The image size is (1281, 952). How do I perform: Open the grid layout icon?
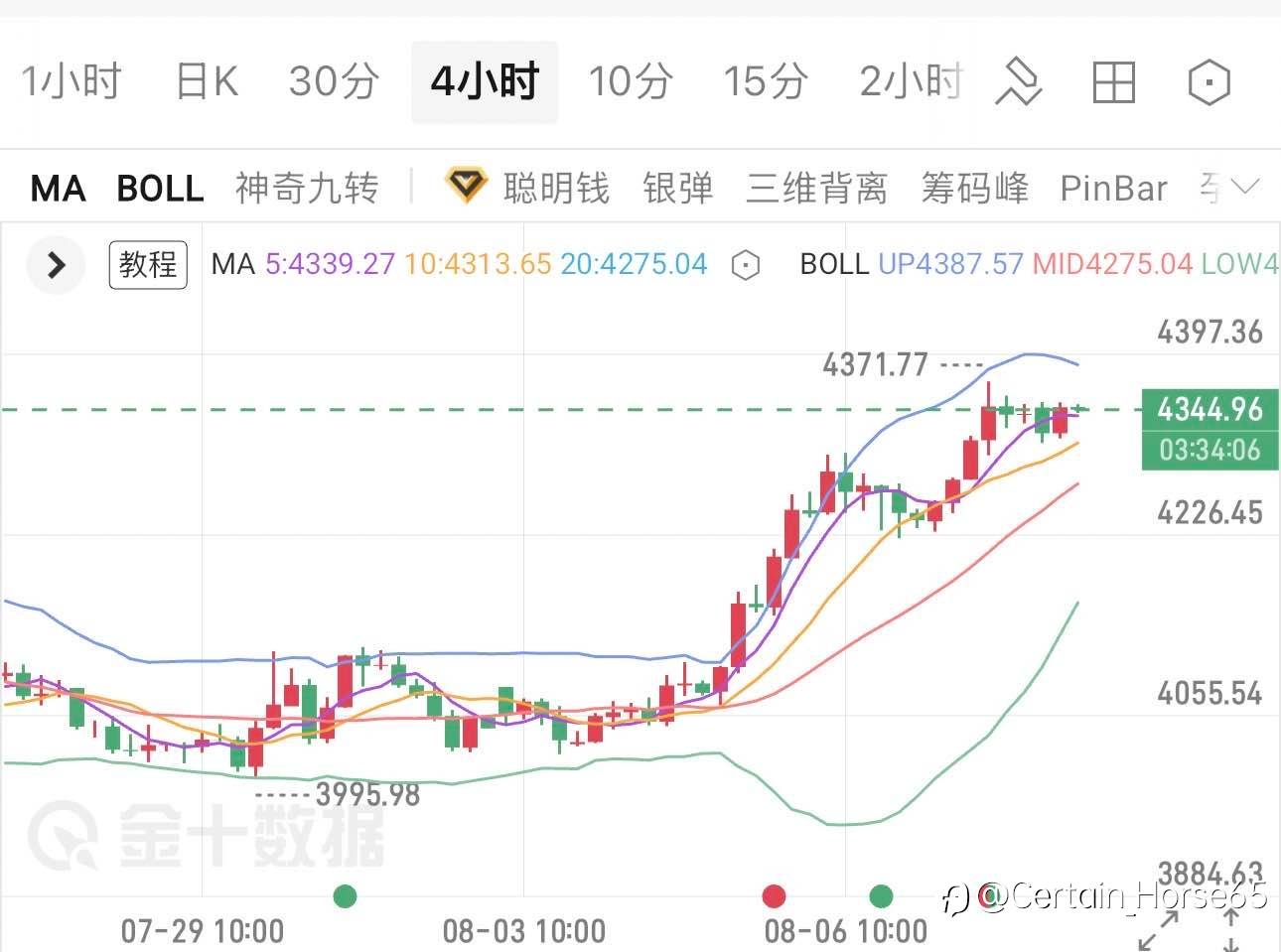[x=1113, y=82]
